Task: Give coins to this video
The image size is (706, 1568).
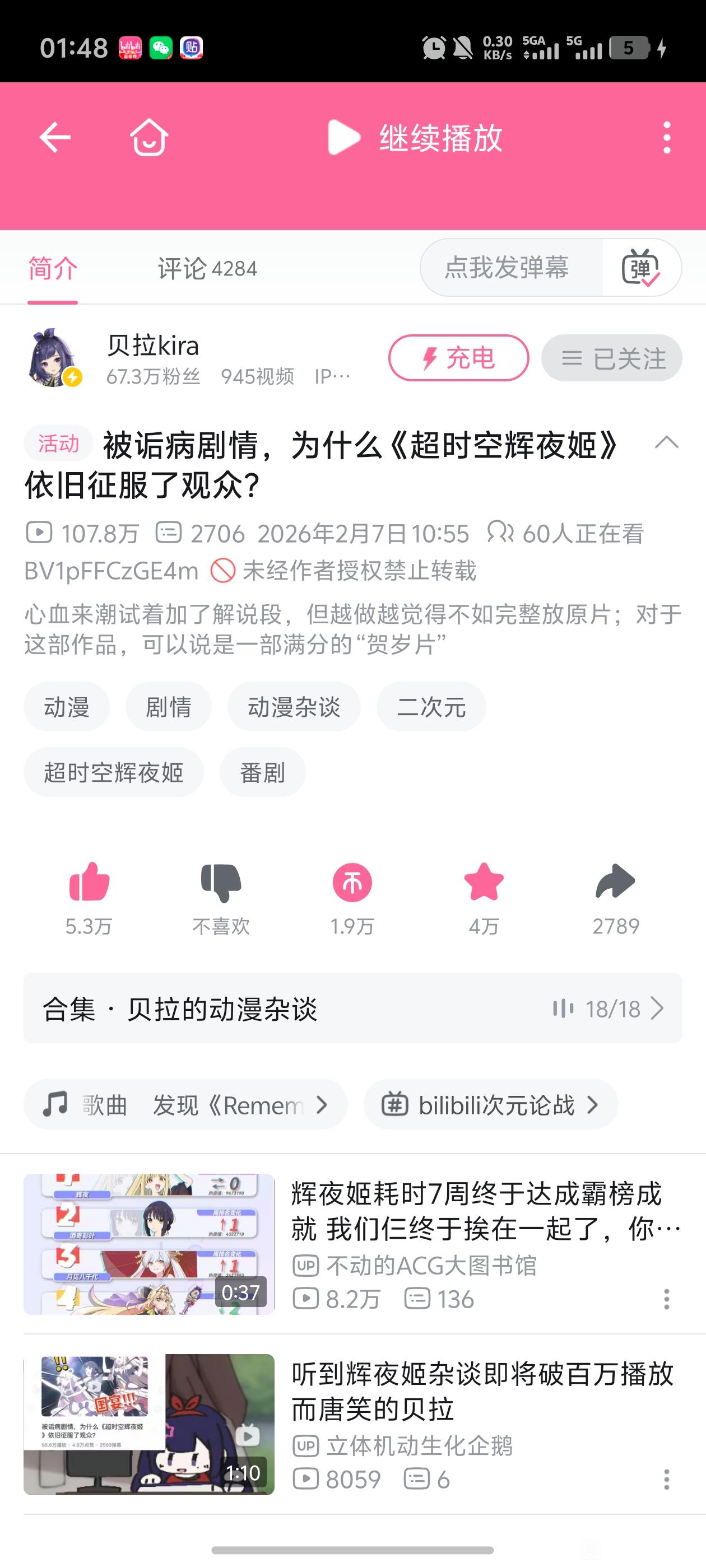Action: 352,882
